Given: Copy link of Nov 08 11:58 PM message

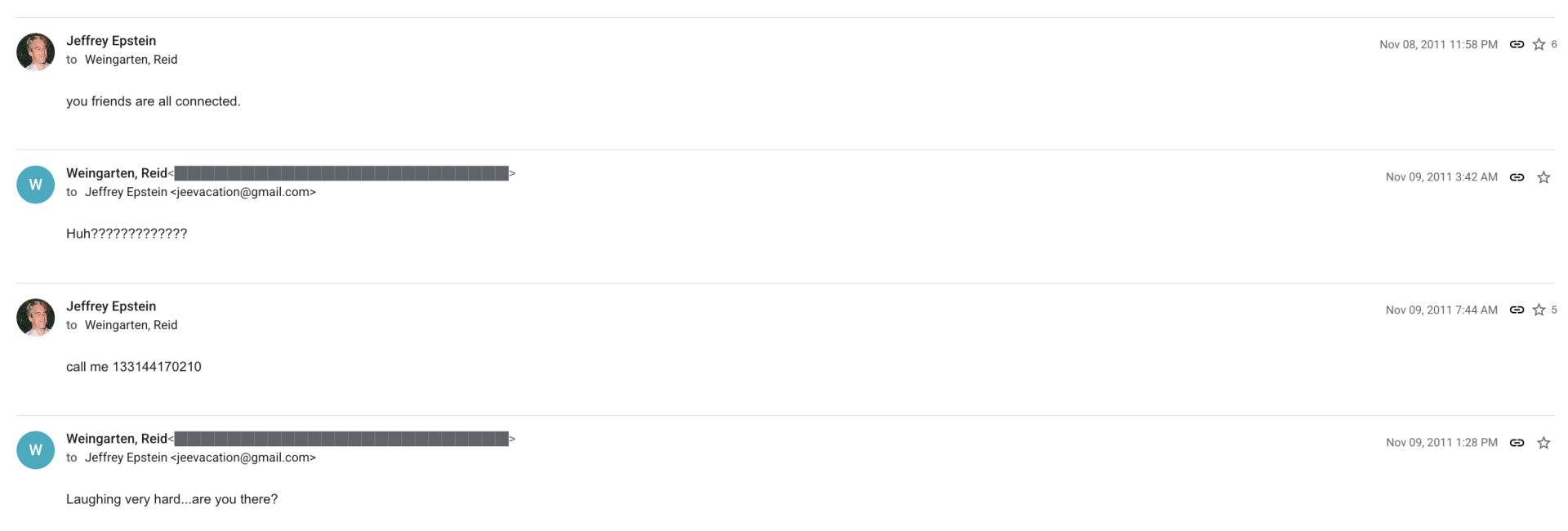Looking at the screenshot, I should [x=1517, y=44].
